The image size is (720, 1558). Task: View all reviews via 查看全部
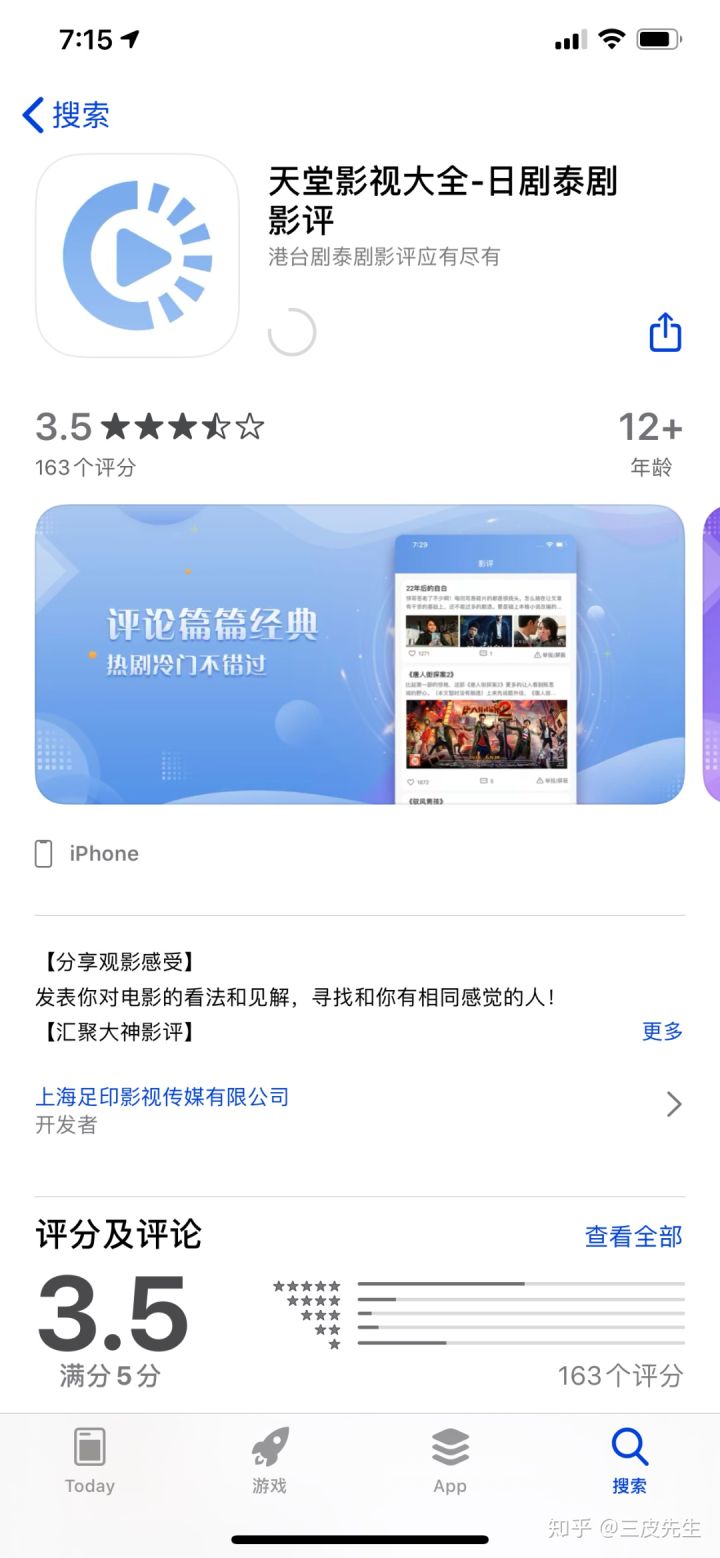tap(633, 1236)
